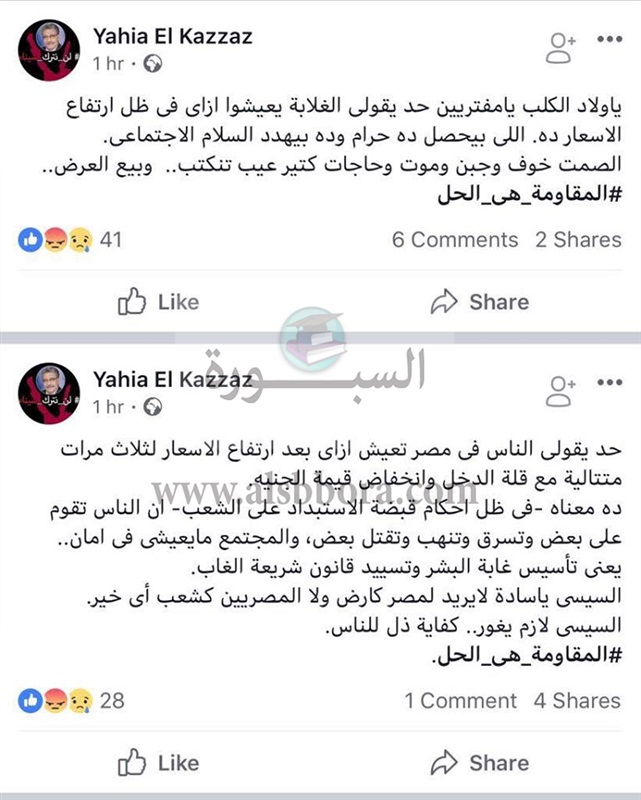Open Yahia El Kazzaz profile from first post
The height and width of the screenshot is (800, 641).
pos(172,37)
